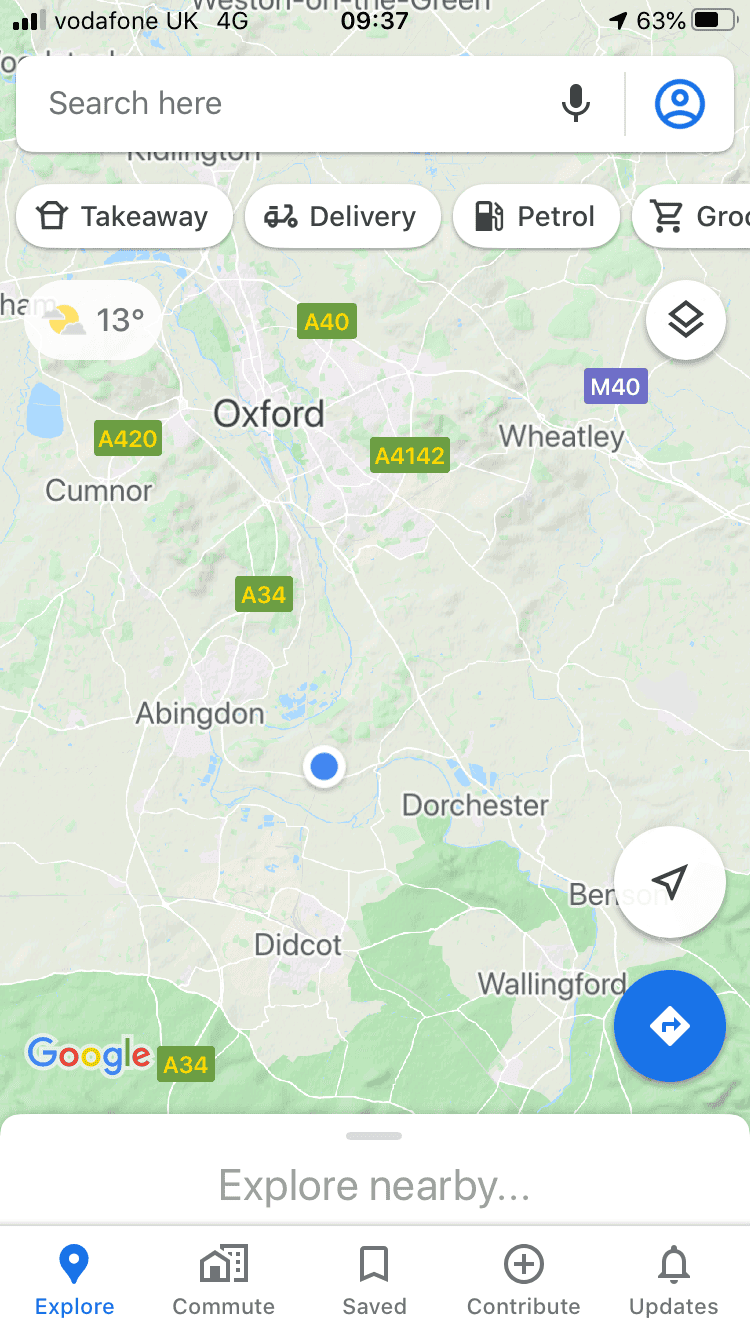Switch to the Contribute tab
The height and width of the screenshot is (1334, 750).
[524, 1280]
